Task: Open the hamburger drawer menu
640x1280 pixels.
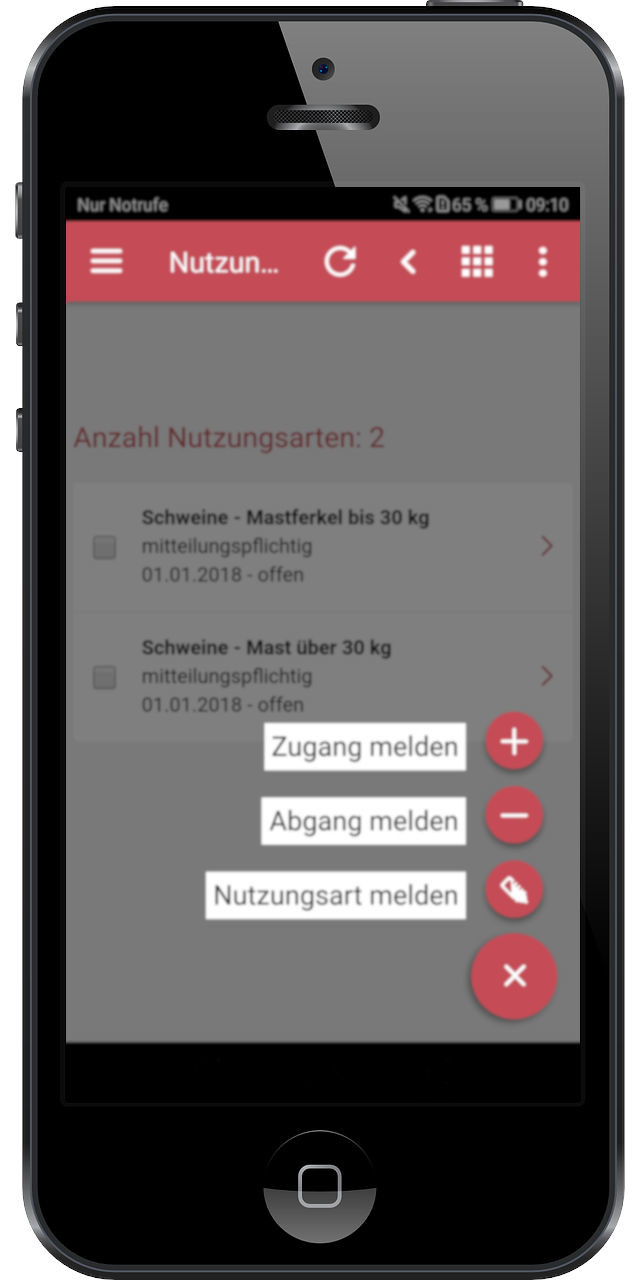Action: coord(106,262)
